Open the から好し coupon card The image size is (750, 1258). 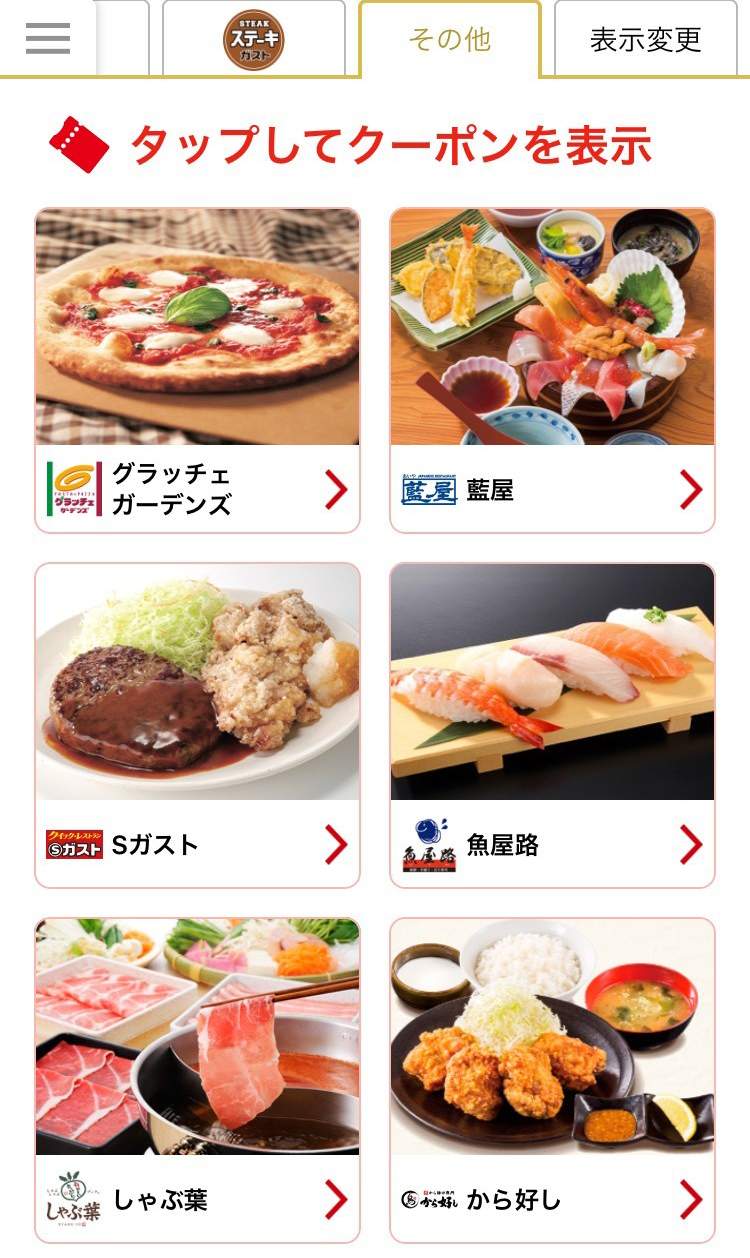pos(552,1080)
